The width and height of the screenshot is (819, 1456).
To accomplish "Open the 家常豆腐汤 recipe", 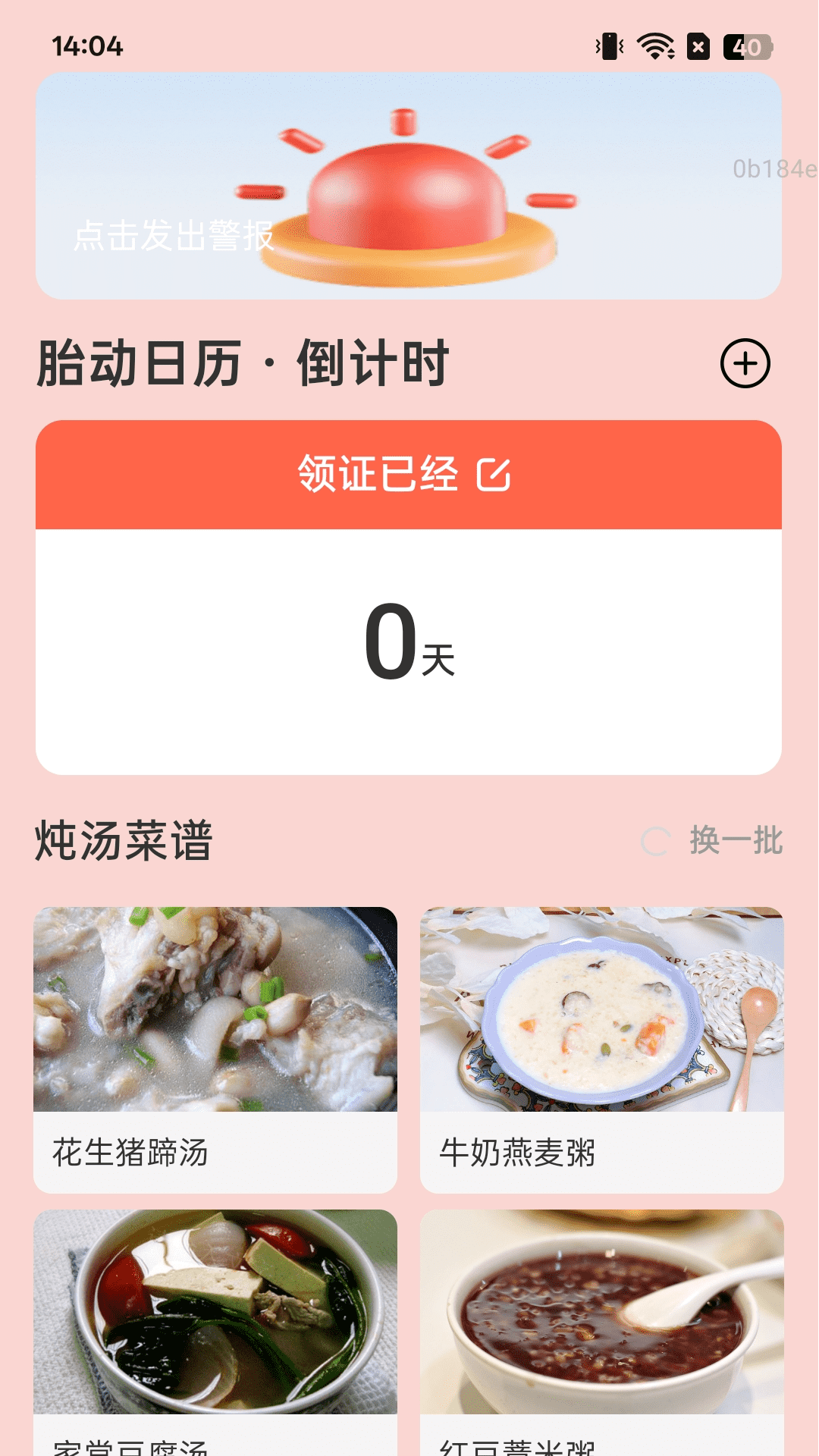I will 215,1327.
